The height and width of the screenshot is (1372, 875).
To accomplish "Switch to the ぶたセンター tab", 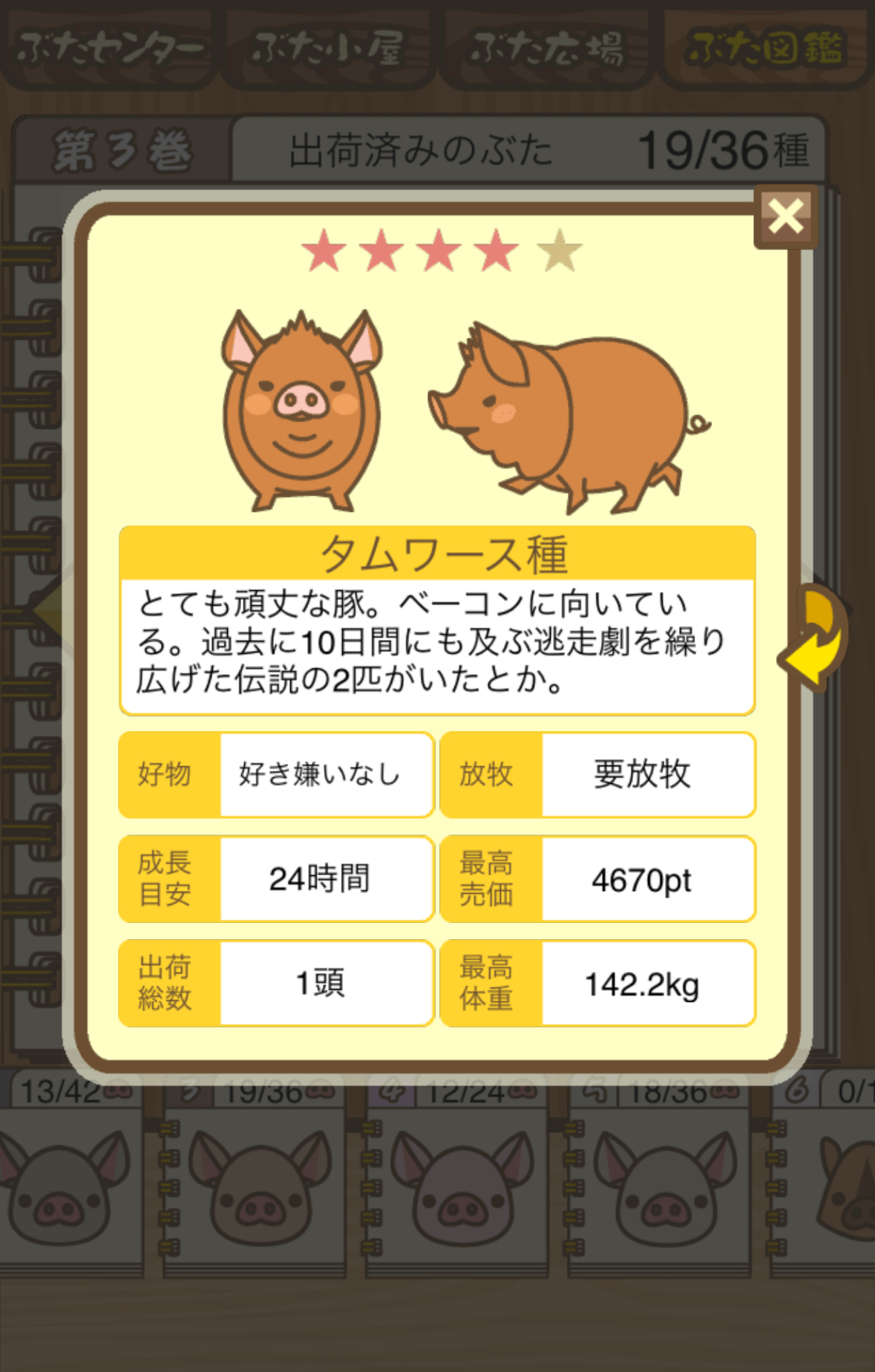I will (109, 48).
